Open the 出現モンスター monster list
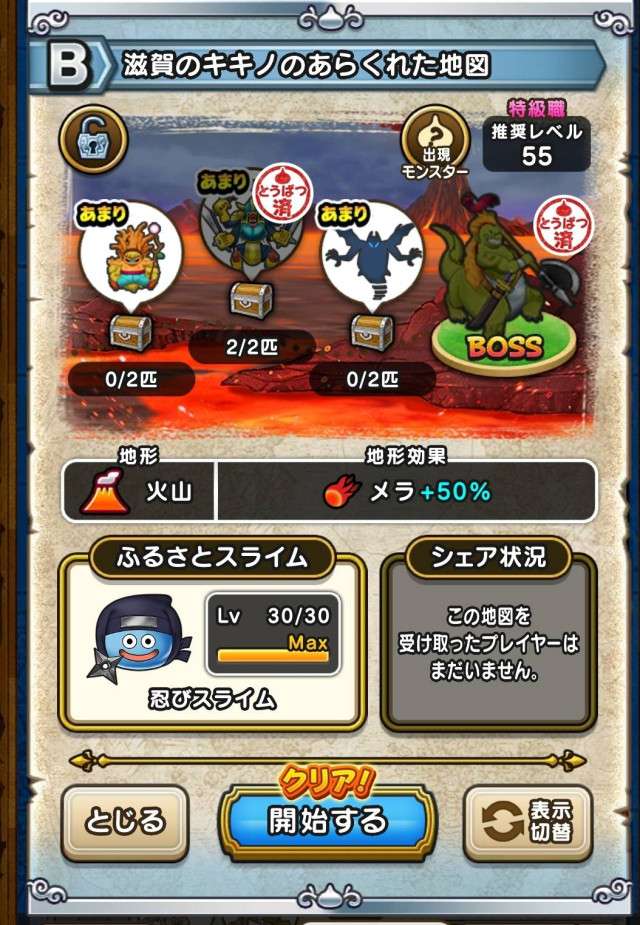 pos(436,143)
